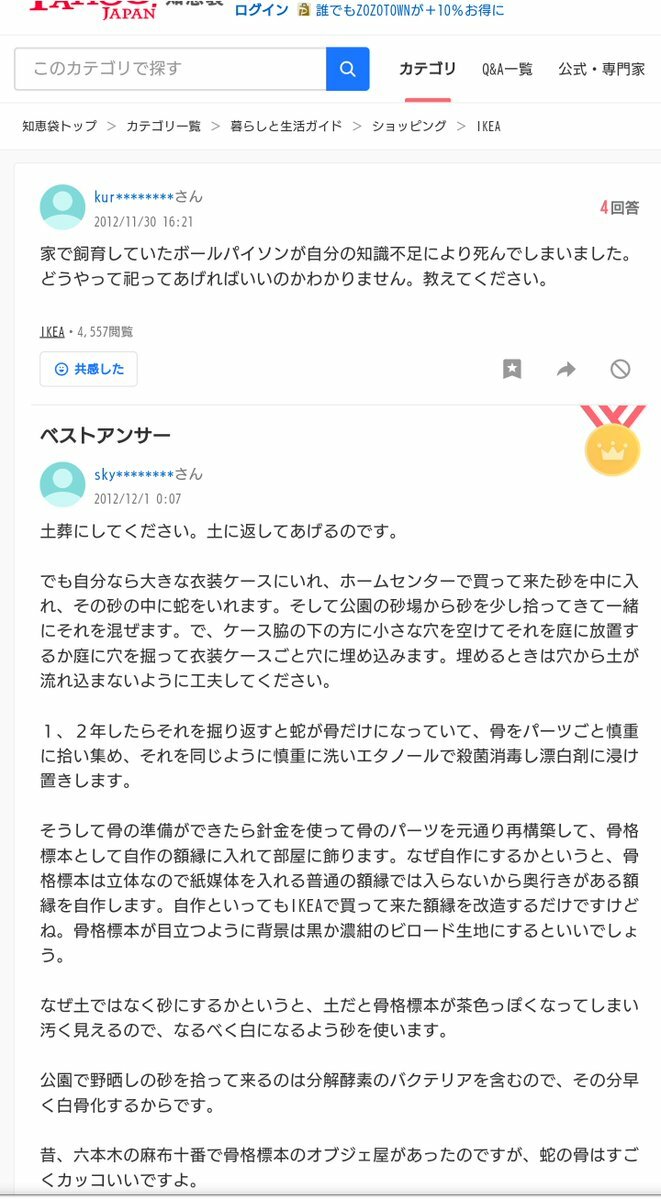Report the question with the block icon
The height and width of the screenshot is (1199, 661).
[x=620, y=369]
